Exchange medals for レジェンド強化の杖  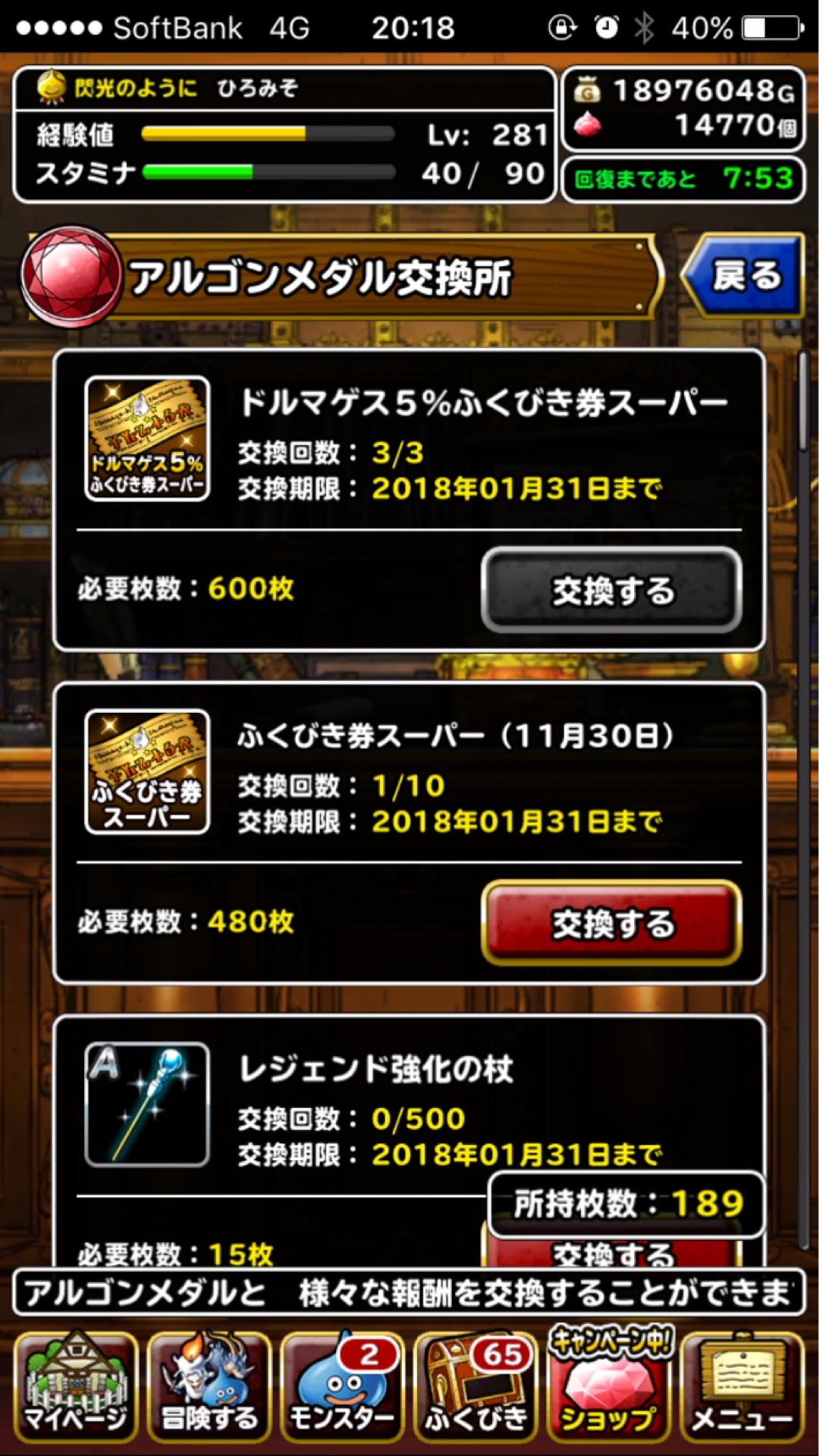click(611, 1254)
